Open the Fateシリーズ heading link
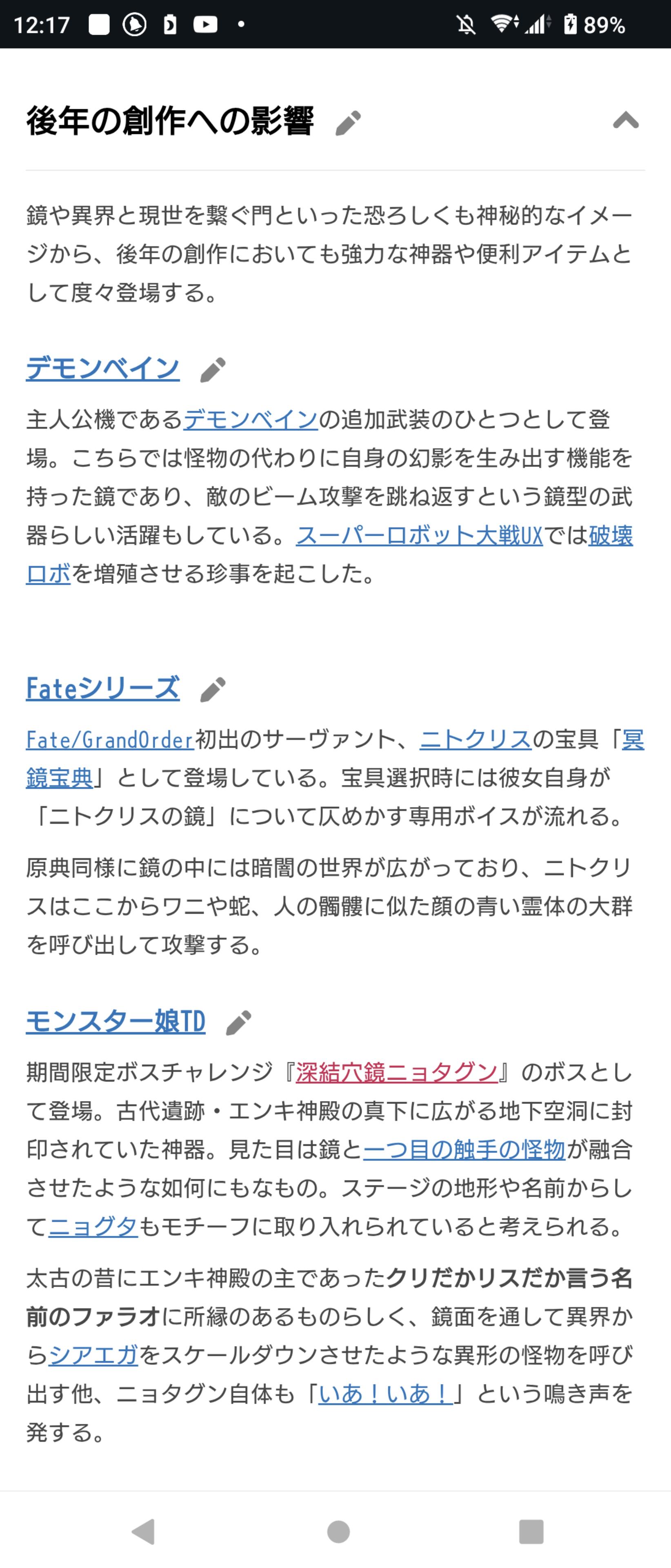 pos(102,688)
